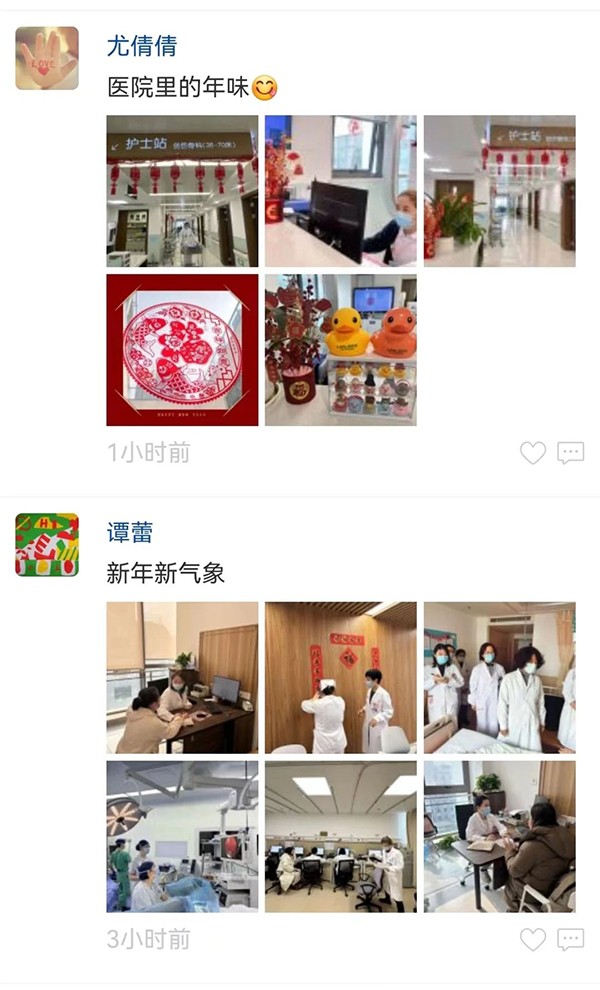600x990 pixels.
Task: Open 尤倩倩's profile avatar
Action: click(x=47, y=58)
